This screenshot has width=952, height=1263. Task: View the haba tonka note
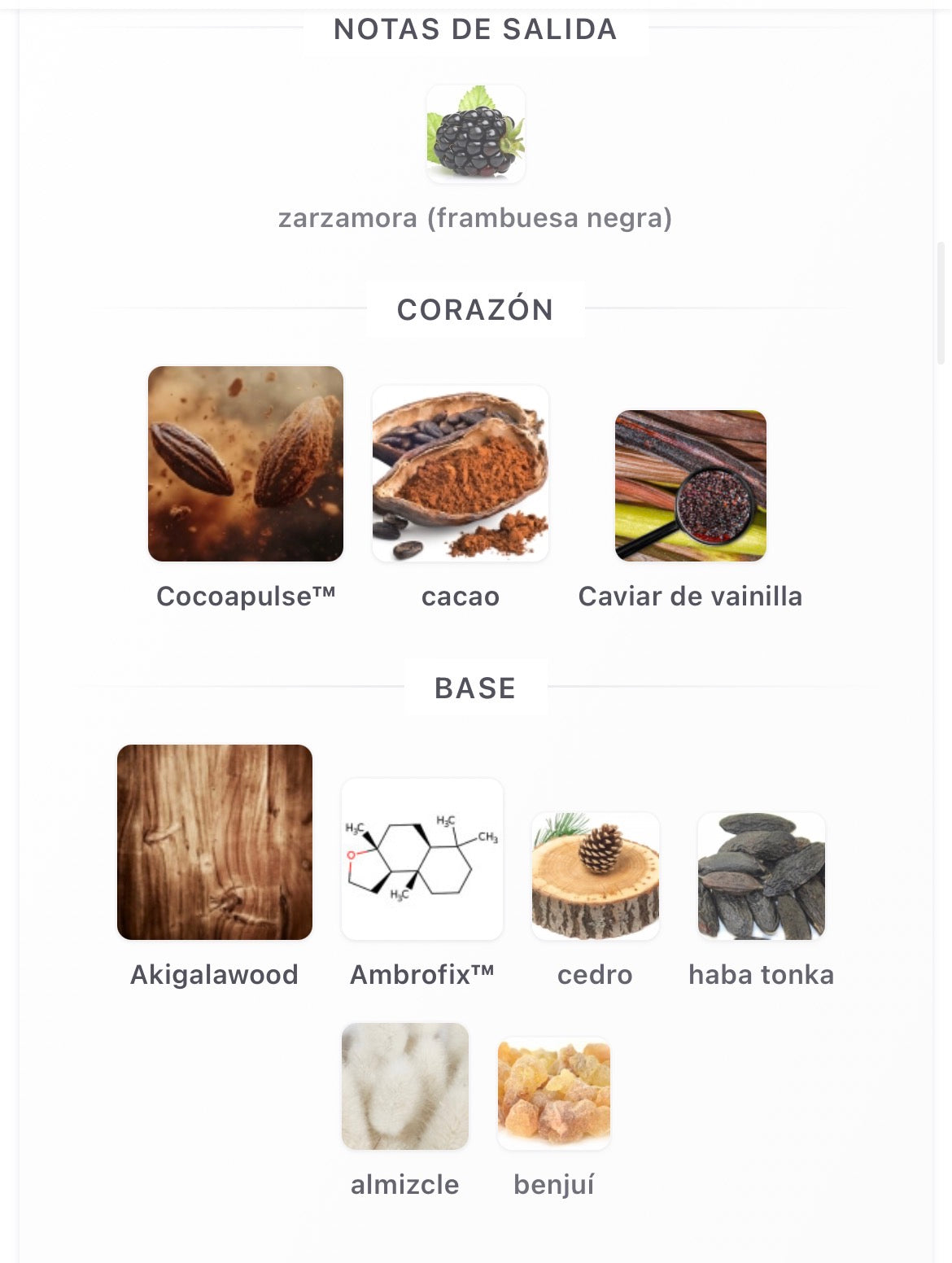(762, 876)
